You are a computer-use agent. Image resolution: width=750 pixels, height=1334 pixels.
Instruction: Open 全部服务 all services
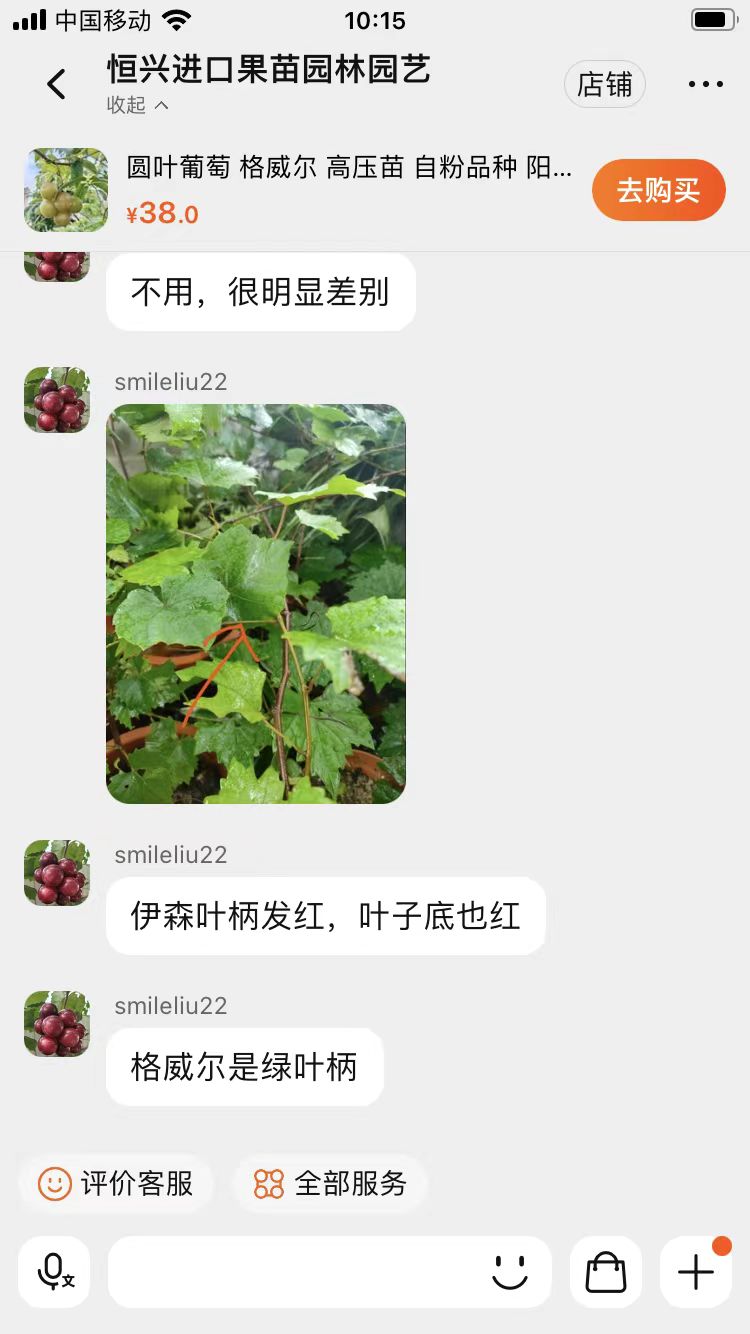[x=330, y=1184]
